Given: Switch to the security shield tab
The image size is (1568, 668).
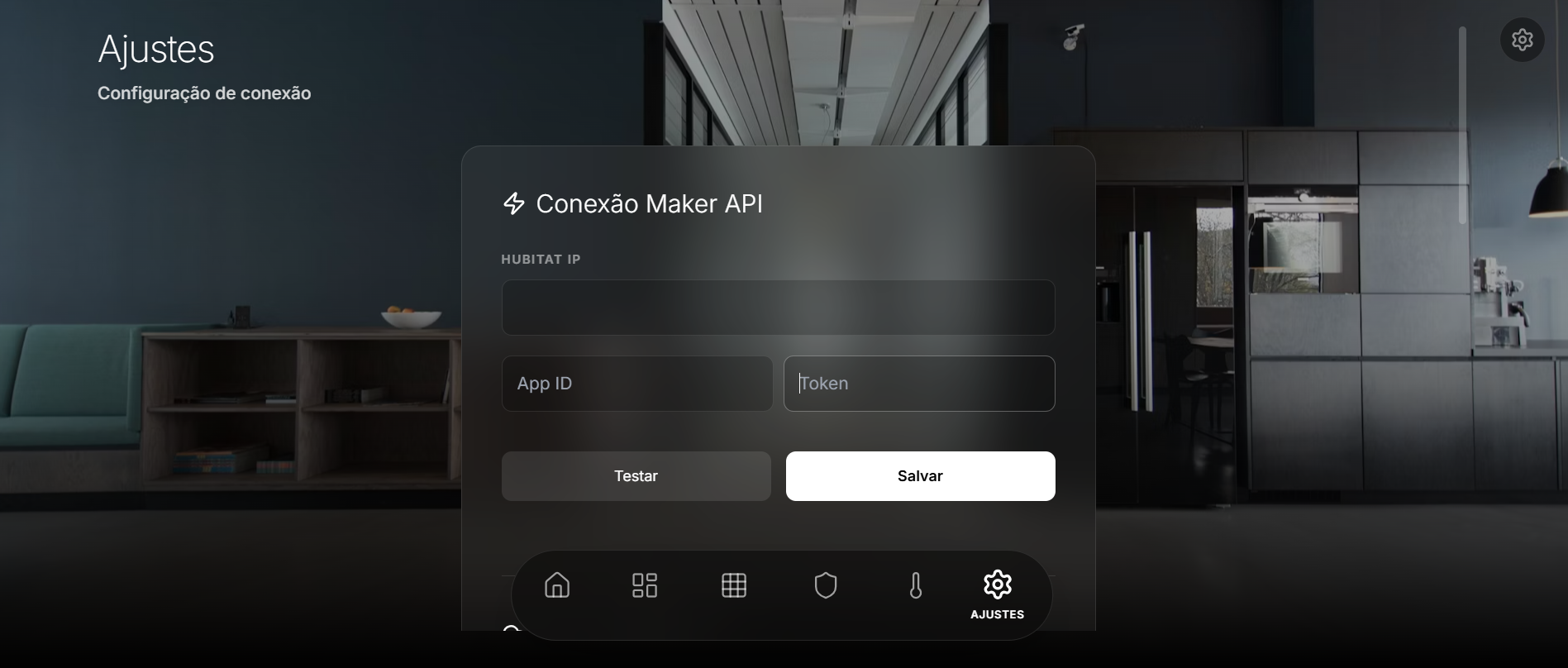Looking at the screenshot, I should tap(826, 585).
